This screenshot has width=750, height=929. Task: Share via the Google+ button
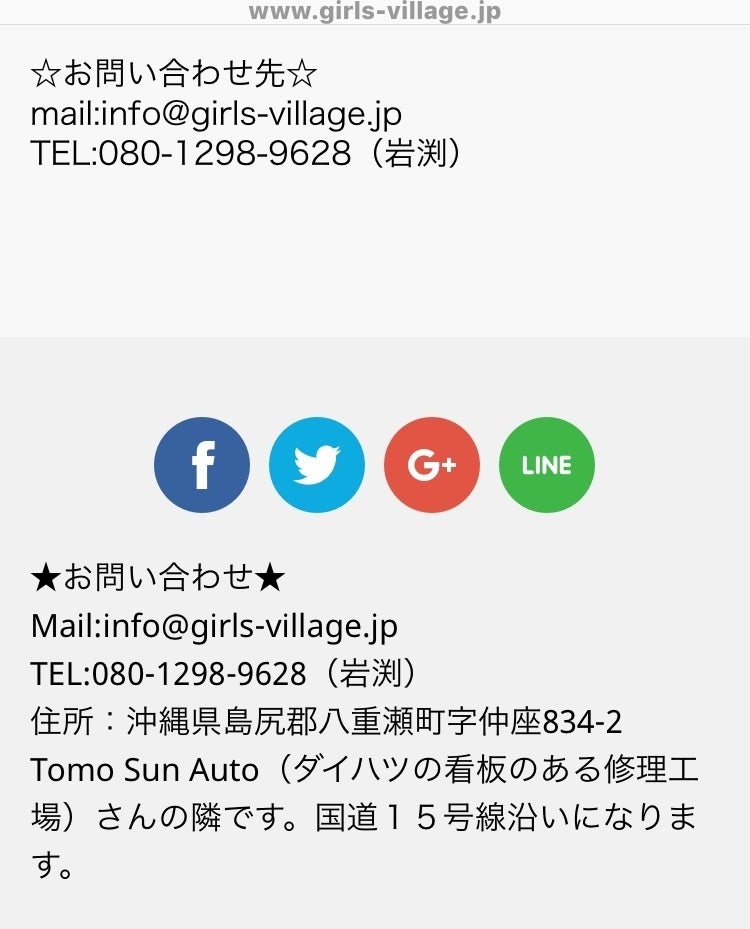pyautogui.click(x=432, y=465)
